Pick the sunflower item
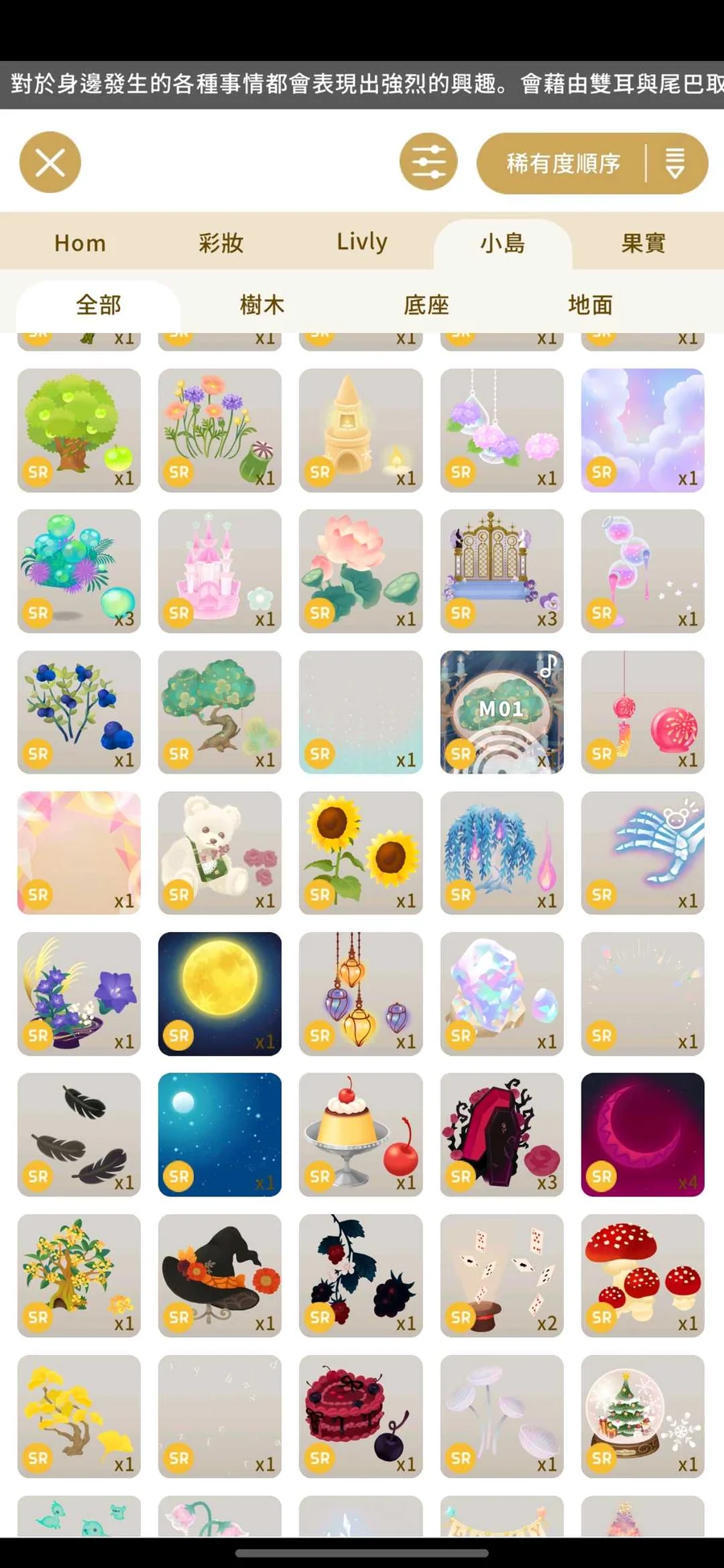The height and width of the screenshot is (1568, 724). coord(360,852)
